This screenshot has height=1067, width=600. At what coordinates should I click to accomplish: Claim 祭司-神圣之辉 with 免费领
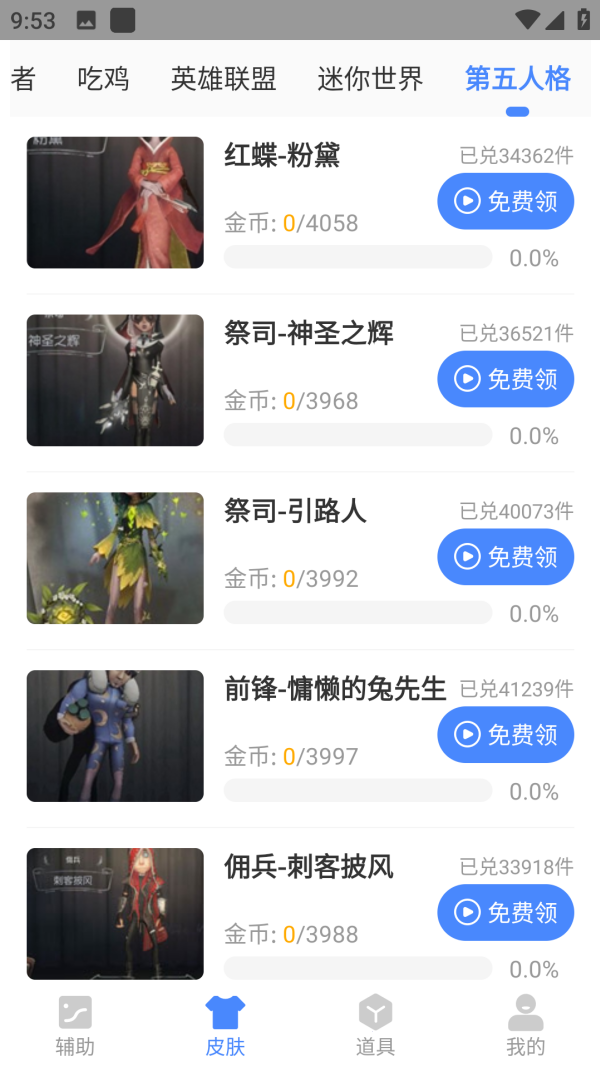pyautogui.click(x=505, y=379)
